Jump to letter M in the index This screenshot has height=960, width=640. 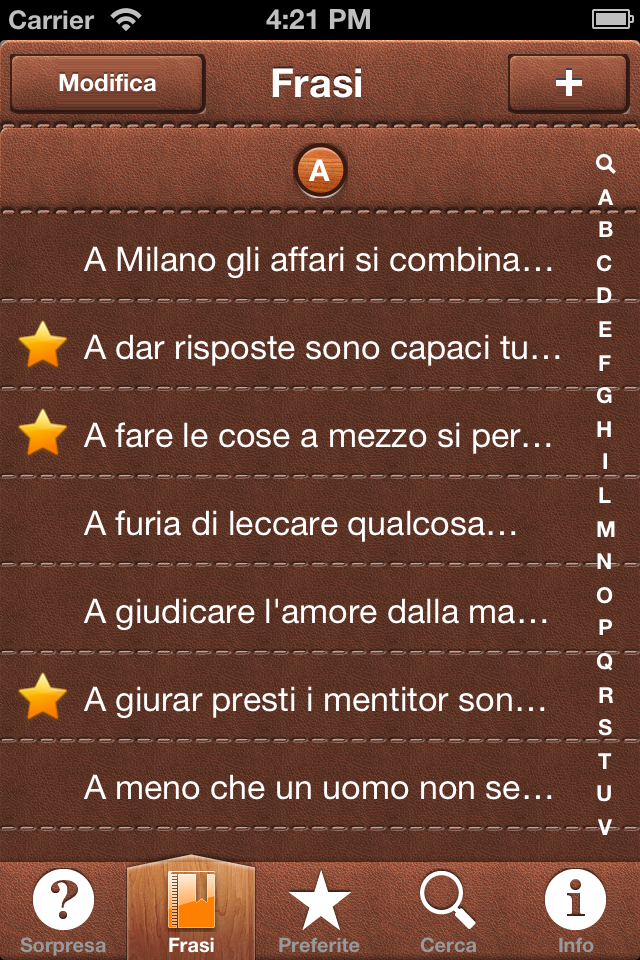click(605, 529)
